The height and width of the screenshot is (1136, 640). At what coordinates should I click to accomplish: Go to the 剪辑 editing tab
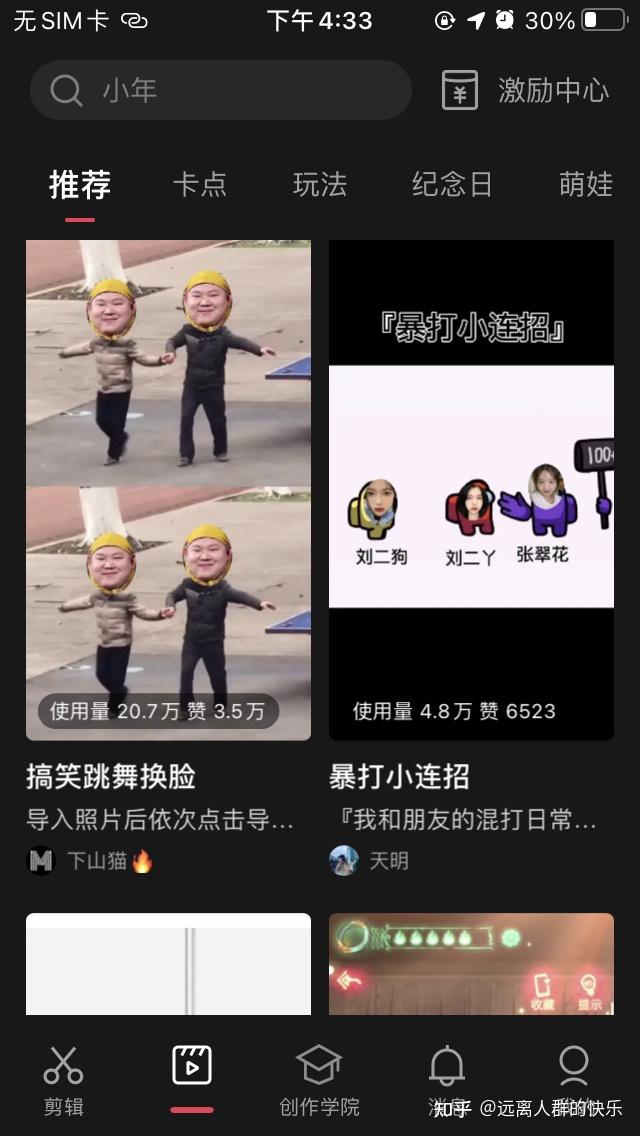(63, 1078)
